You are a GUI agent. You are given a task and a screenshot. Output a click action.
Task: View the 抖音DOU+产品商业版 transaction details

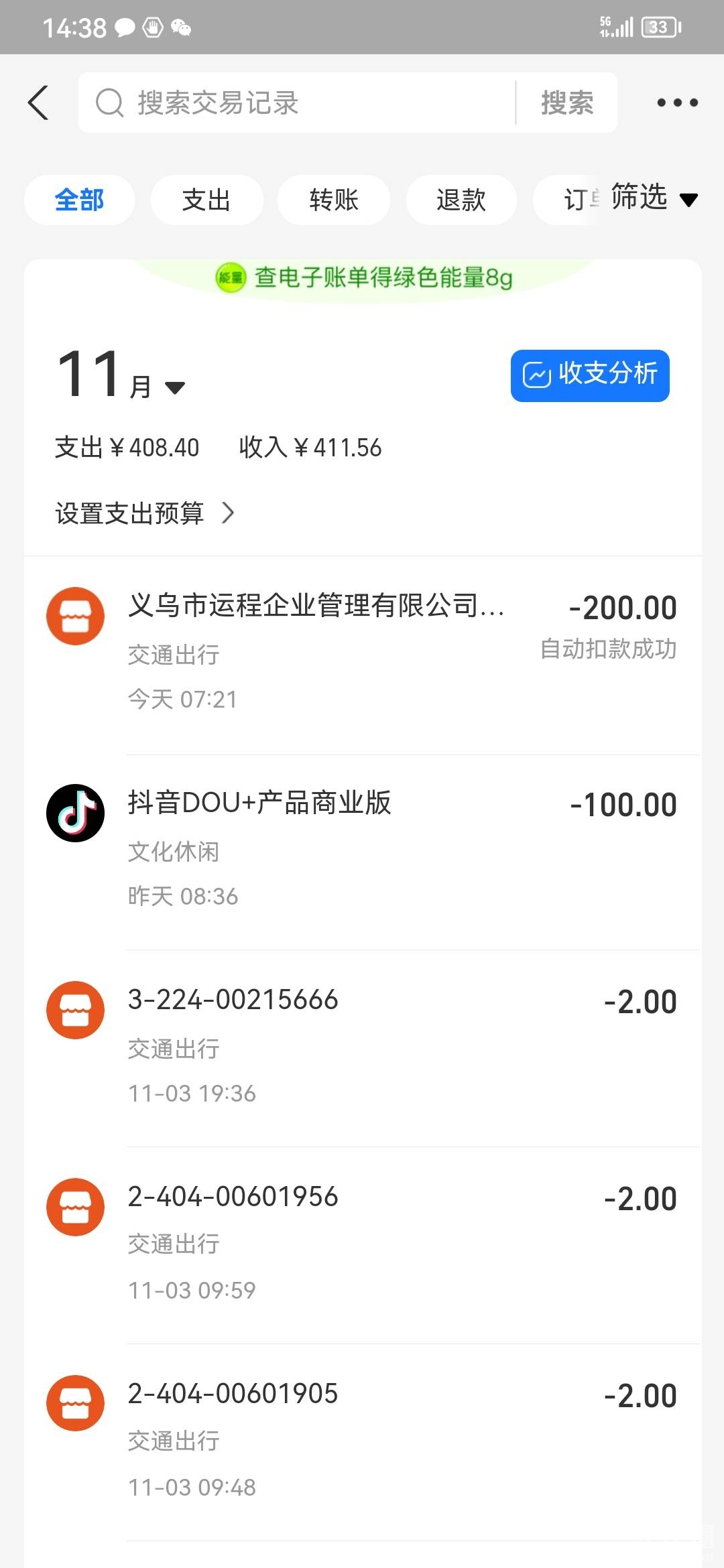click(362, 848)
